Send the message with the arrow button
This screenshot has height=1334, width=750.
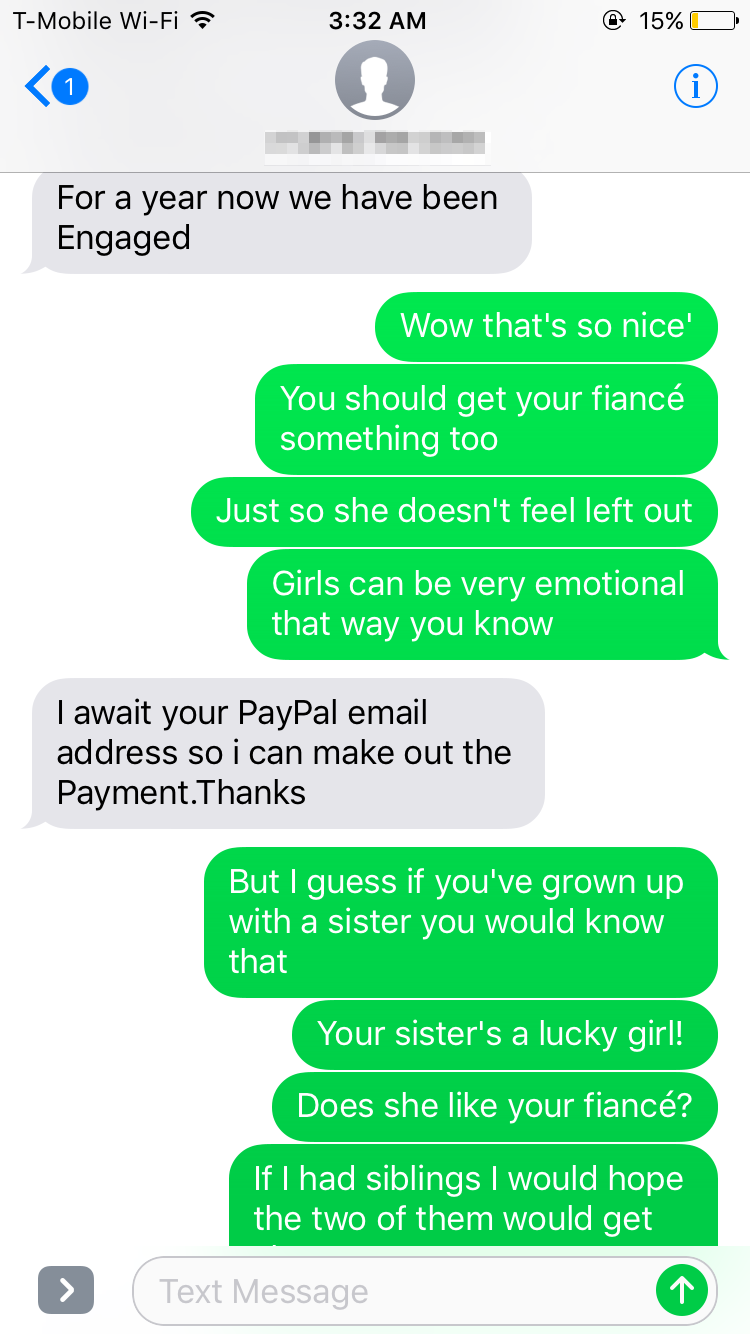[682, 1291]
